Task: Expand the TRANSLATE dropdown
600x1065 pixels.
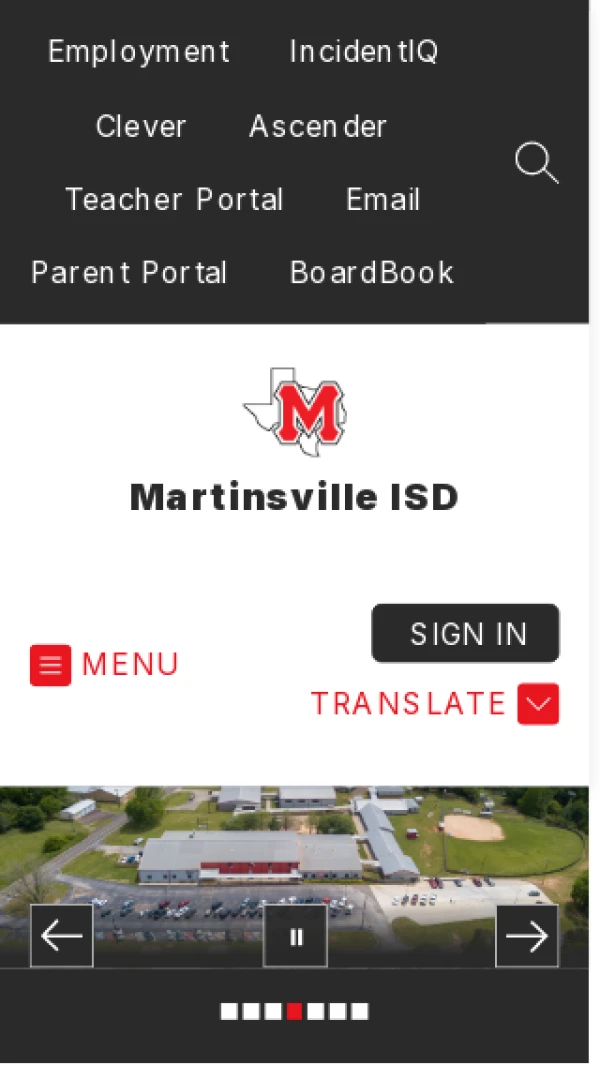Action: [435, 704]
